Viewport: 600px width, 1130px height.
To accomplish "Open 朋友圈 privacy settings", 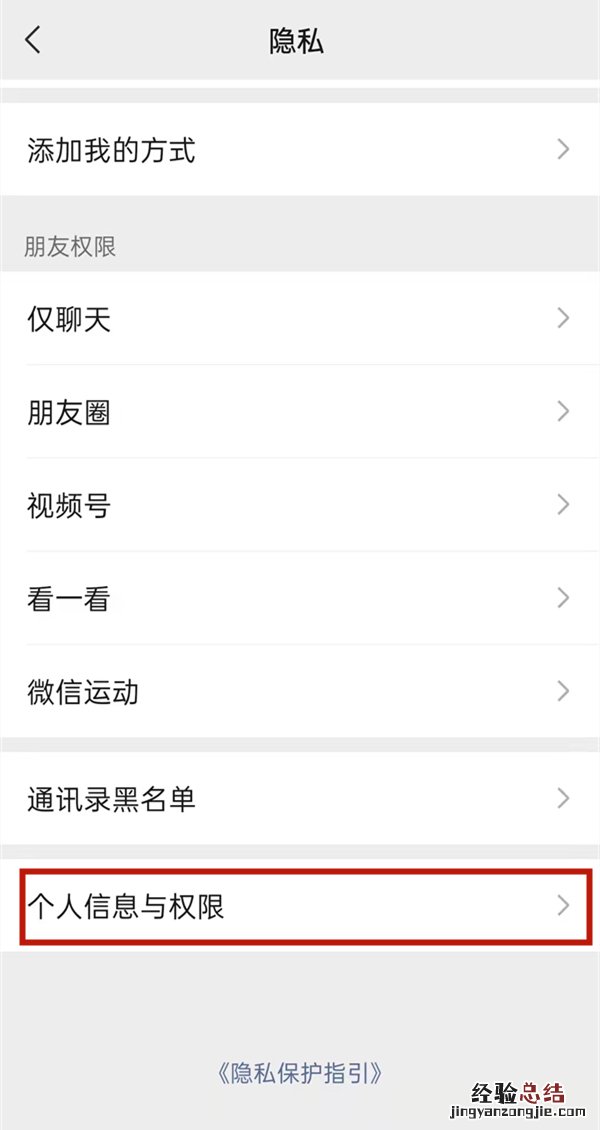I will point(300,412).
